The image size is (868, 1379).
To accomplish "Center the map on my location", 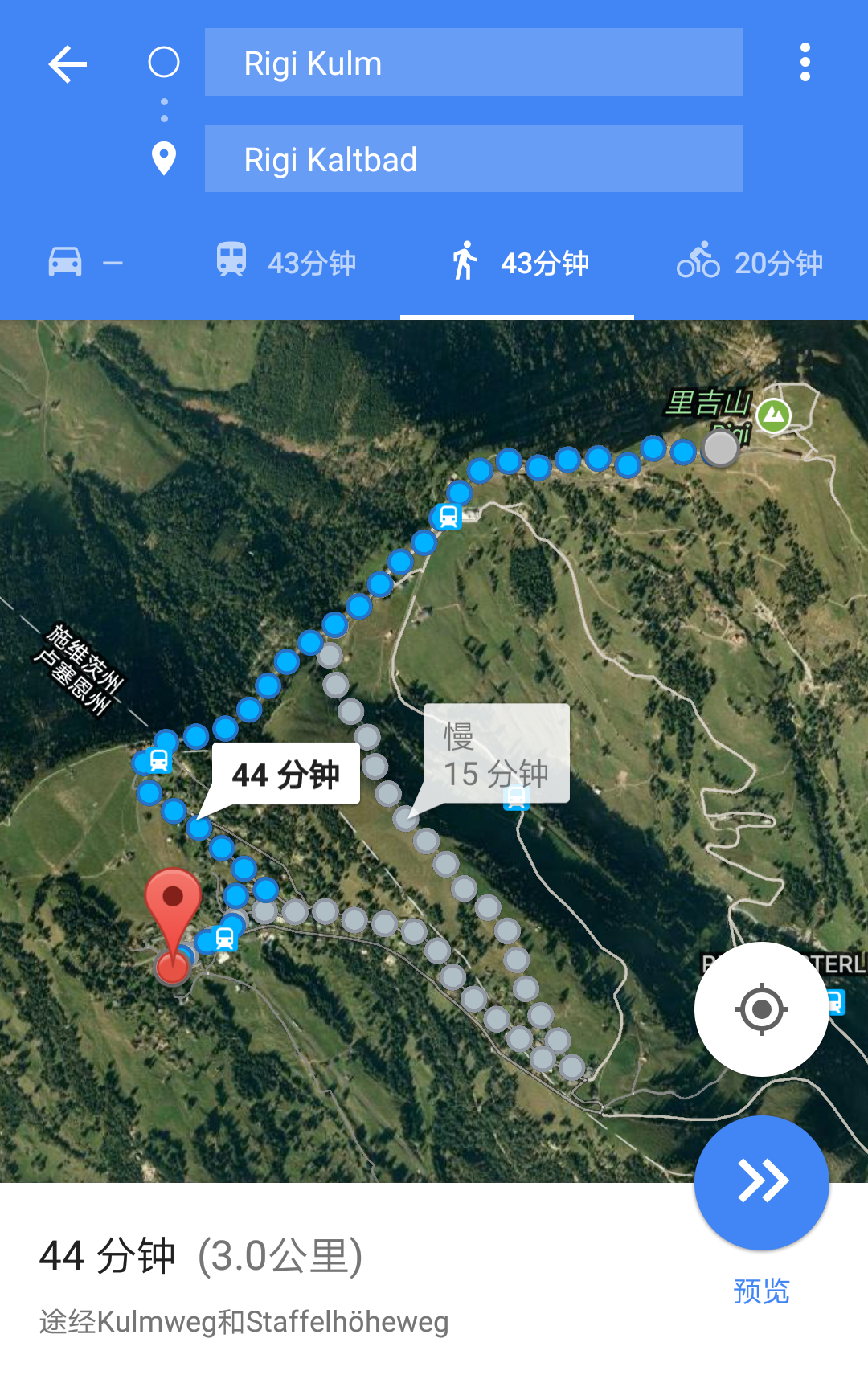I will tap(761, 1009).
